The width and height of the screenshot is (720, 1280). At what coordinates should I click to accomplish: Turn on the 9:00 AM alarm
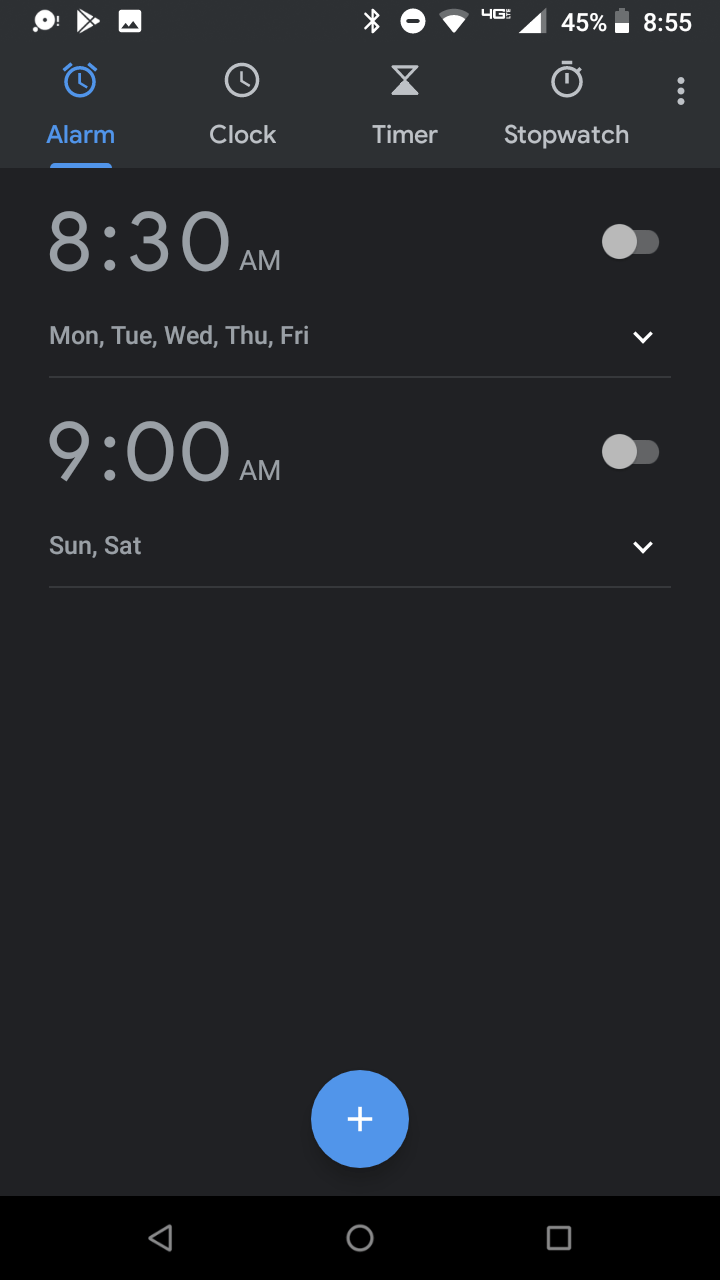tap(630, 452)
